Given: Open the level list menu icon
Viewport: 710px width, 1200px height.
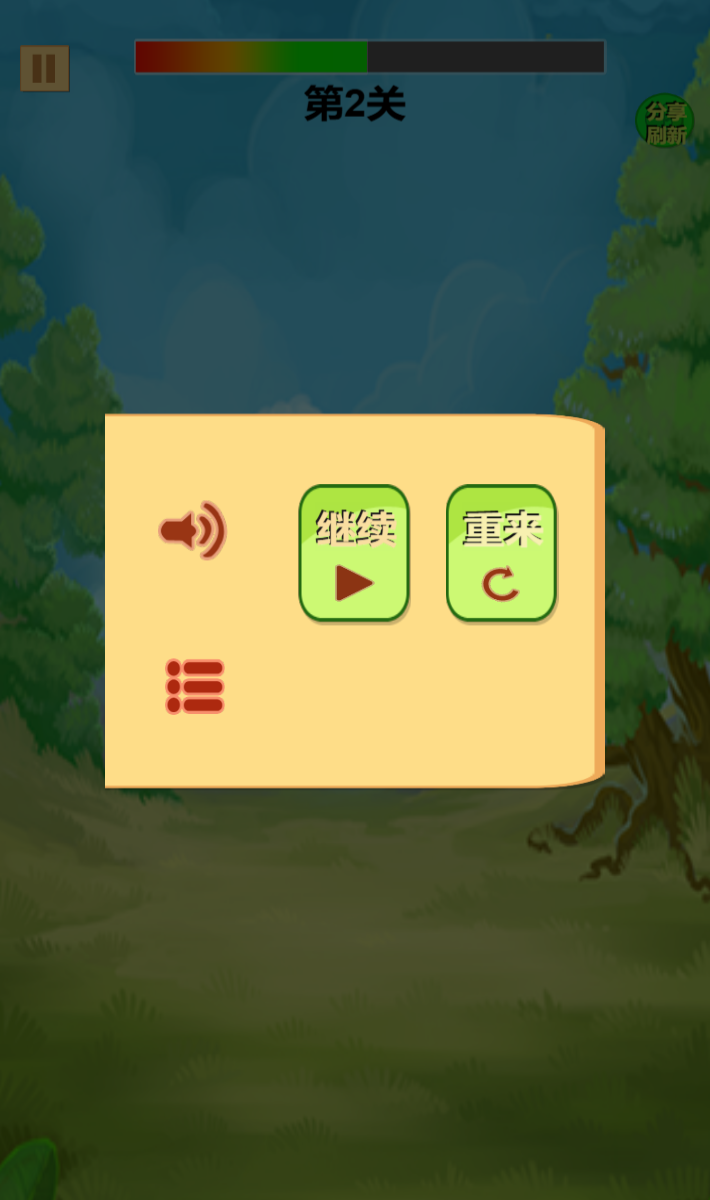Looking at the screenshot, I should 195,686.
